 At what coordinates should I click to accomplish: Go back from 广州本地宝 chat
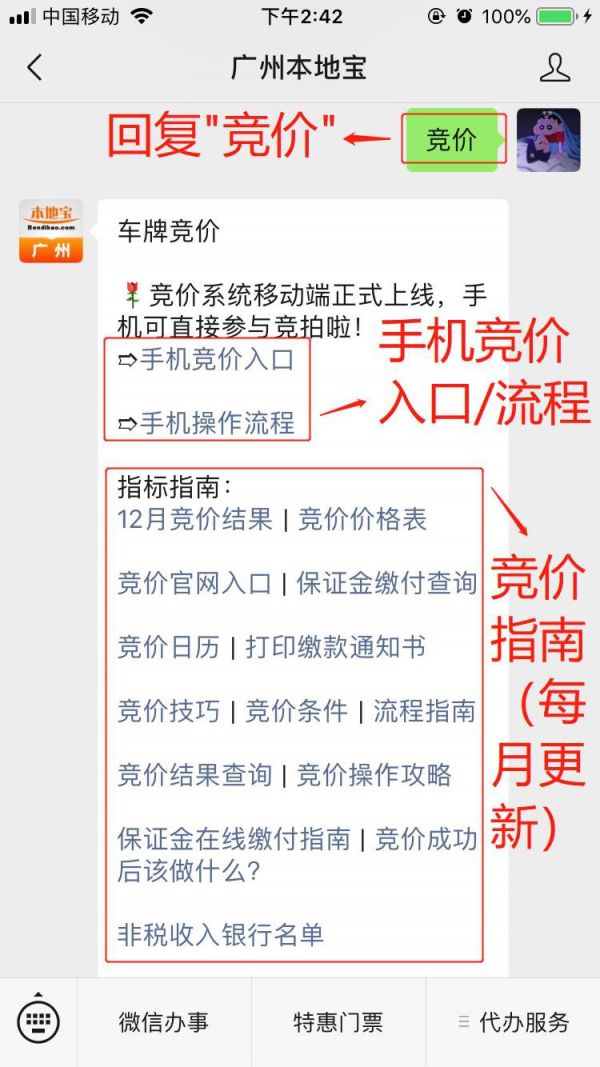tap(35, 67)
